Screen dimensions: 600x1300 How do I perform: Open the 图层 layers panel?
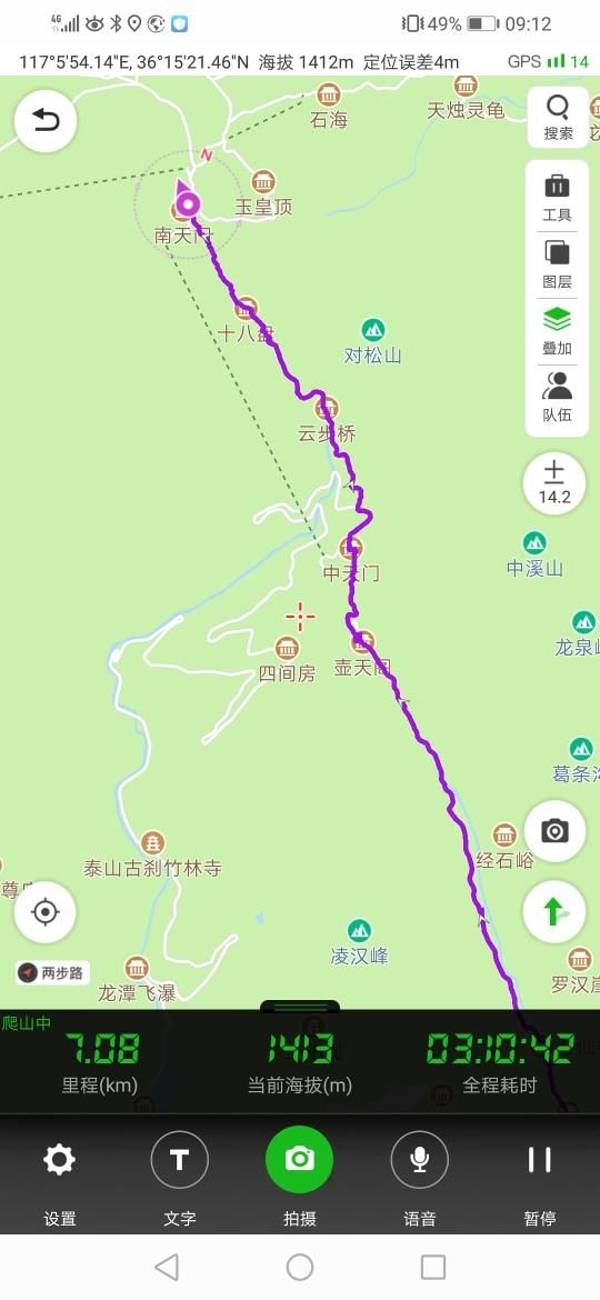click(x=557, y=263)
